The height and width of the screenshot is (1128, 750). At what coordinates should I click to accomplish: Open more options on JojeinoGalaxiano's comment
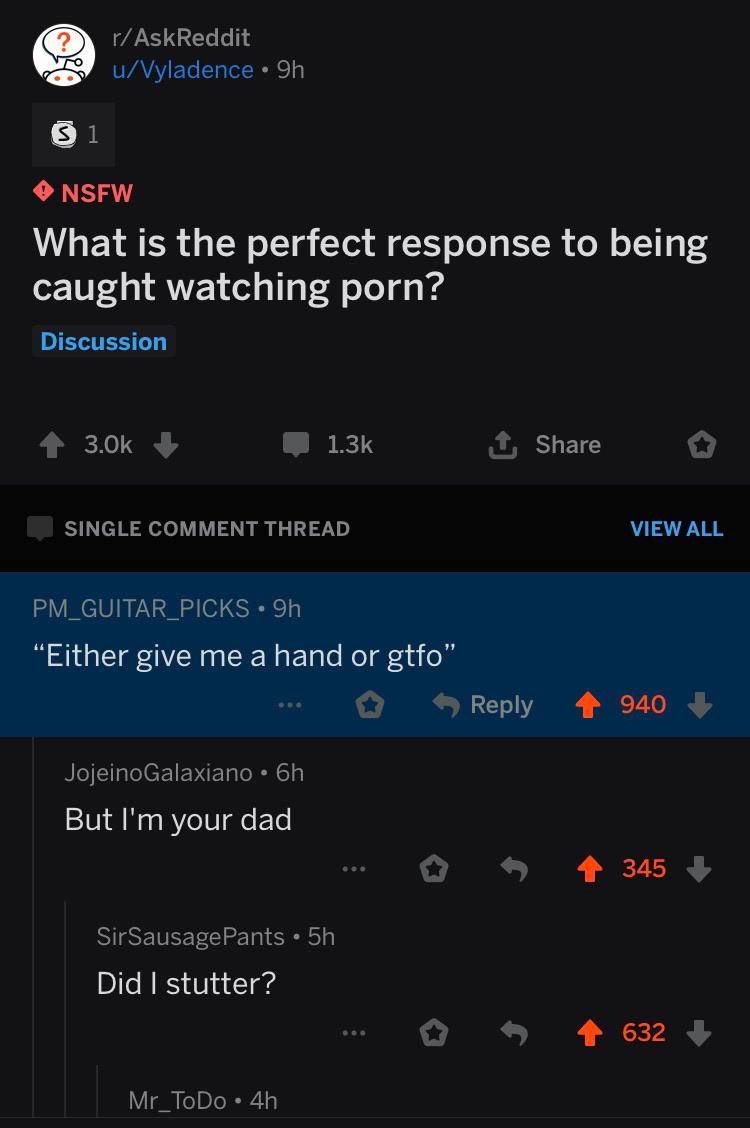click(x=352, y=869)
